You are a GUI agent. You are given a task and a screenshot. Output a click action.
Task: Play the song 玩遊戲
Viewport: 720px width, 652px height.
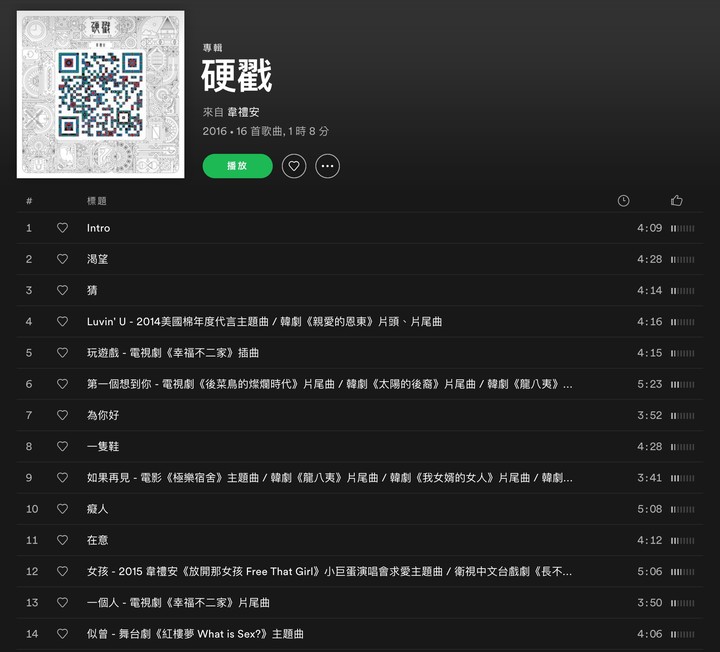pos(103,353)
